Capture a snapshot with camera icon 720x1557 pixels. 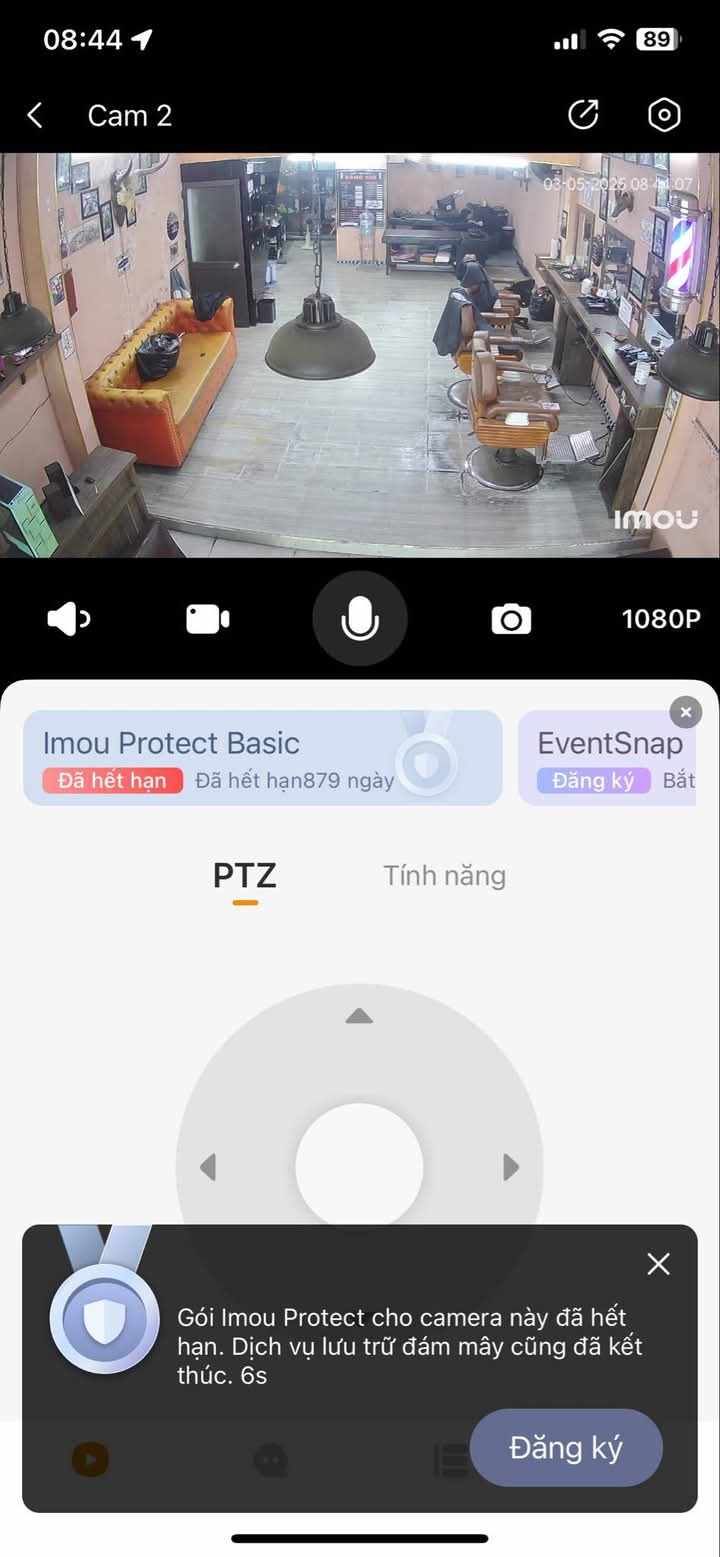[x=511, y=620]
